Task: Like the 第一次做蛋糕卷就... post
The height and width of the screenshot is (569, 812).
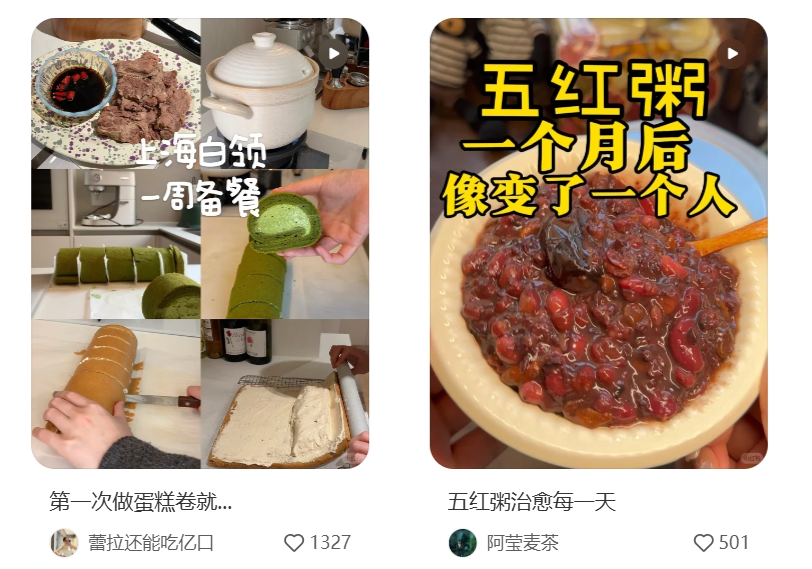Action: (x=294, y=543)
